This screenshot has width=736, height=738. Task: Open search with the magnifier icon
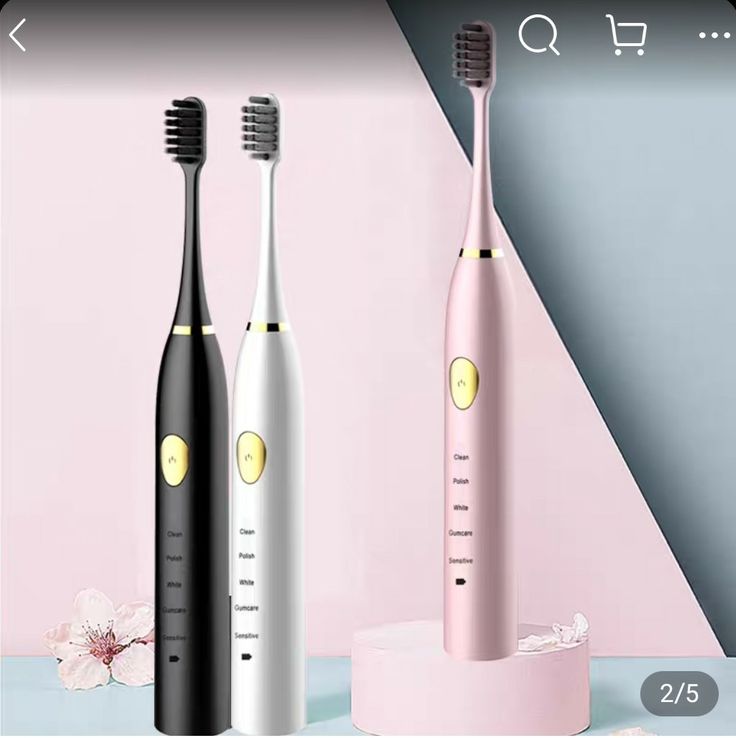coord(538,36)
